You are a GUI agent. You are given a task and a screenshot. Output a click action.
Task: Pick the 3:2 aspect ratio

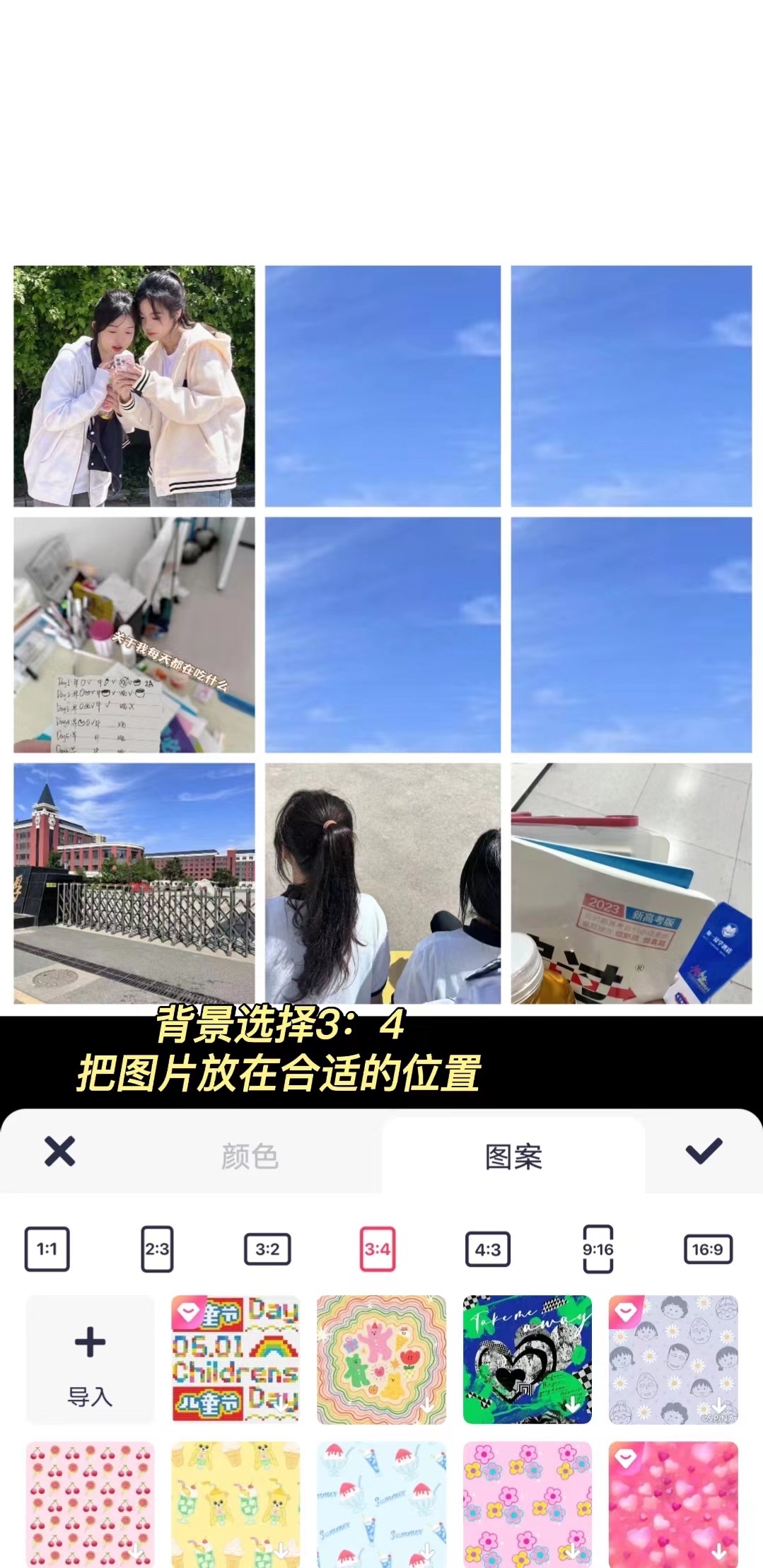tap(267, 1249)
